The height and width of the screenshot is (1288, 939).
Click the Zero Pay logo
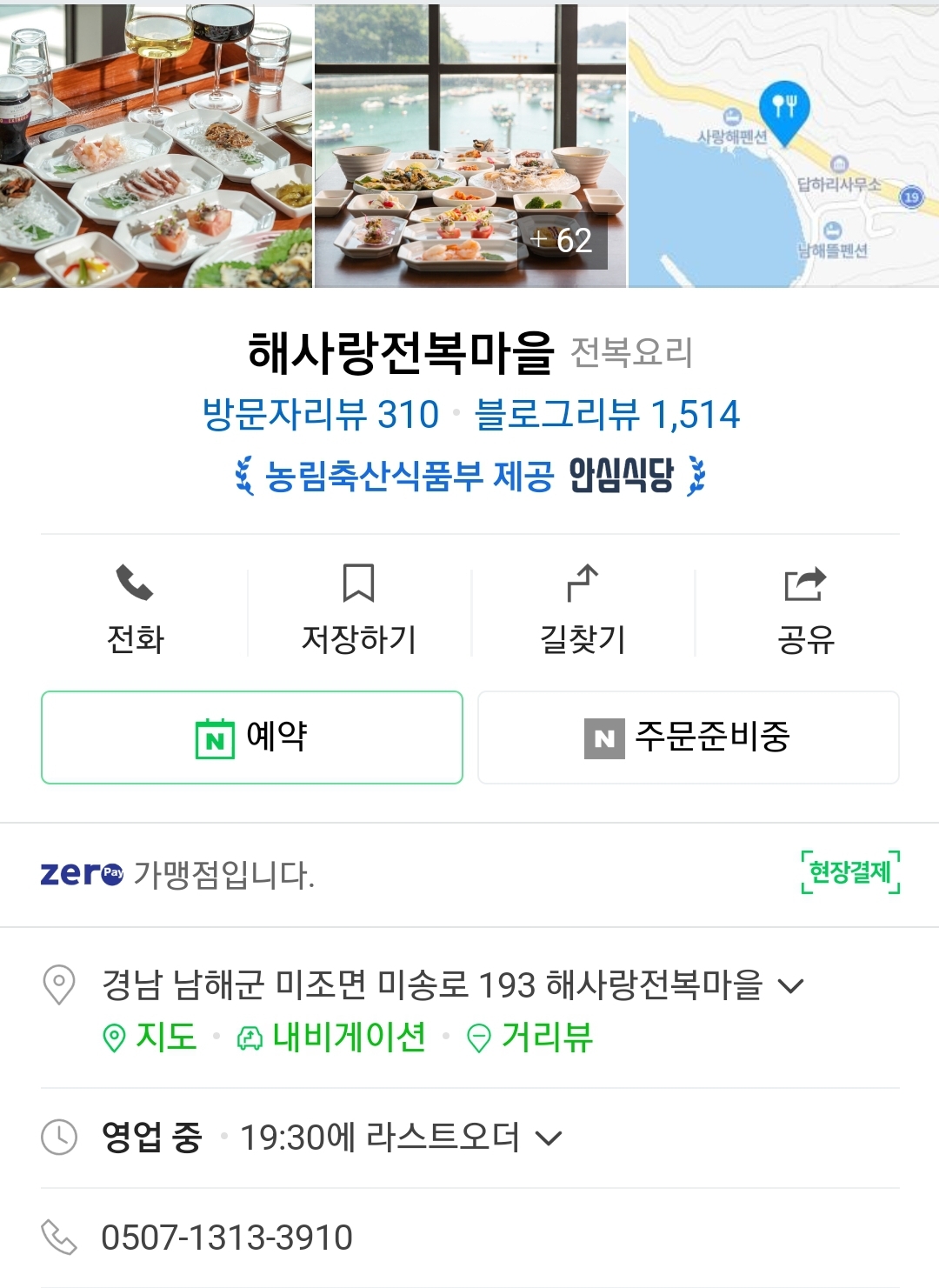[x=82, y=875]
